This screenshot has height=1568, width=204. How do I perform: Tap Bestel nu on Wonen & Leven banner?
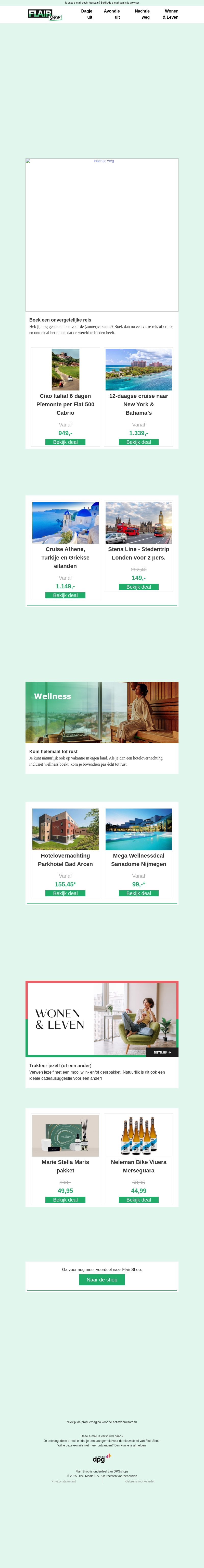pyautogui.click(x=161, y=1052)
